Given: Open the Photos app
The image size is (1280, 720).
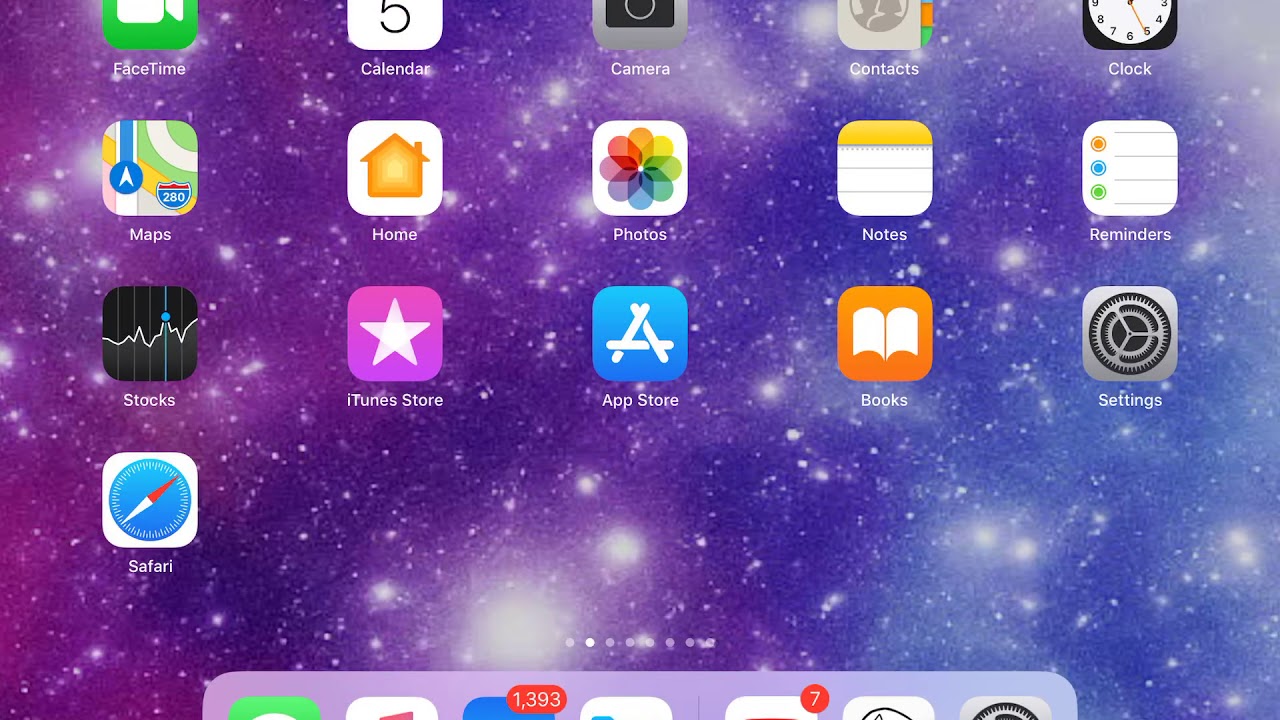Looking at the screenshot, I should coord(640,168).
